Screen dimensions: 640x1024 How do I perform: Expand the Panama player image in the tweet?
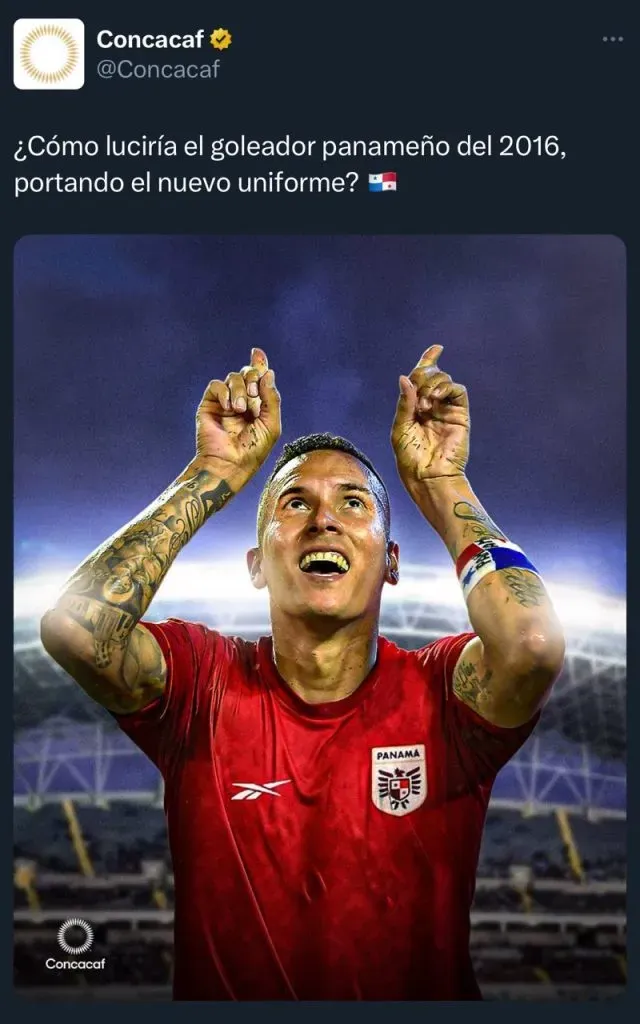pyautogui.click(x=320, y=617)
